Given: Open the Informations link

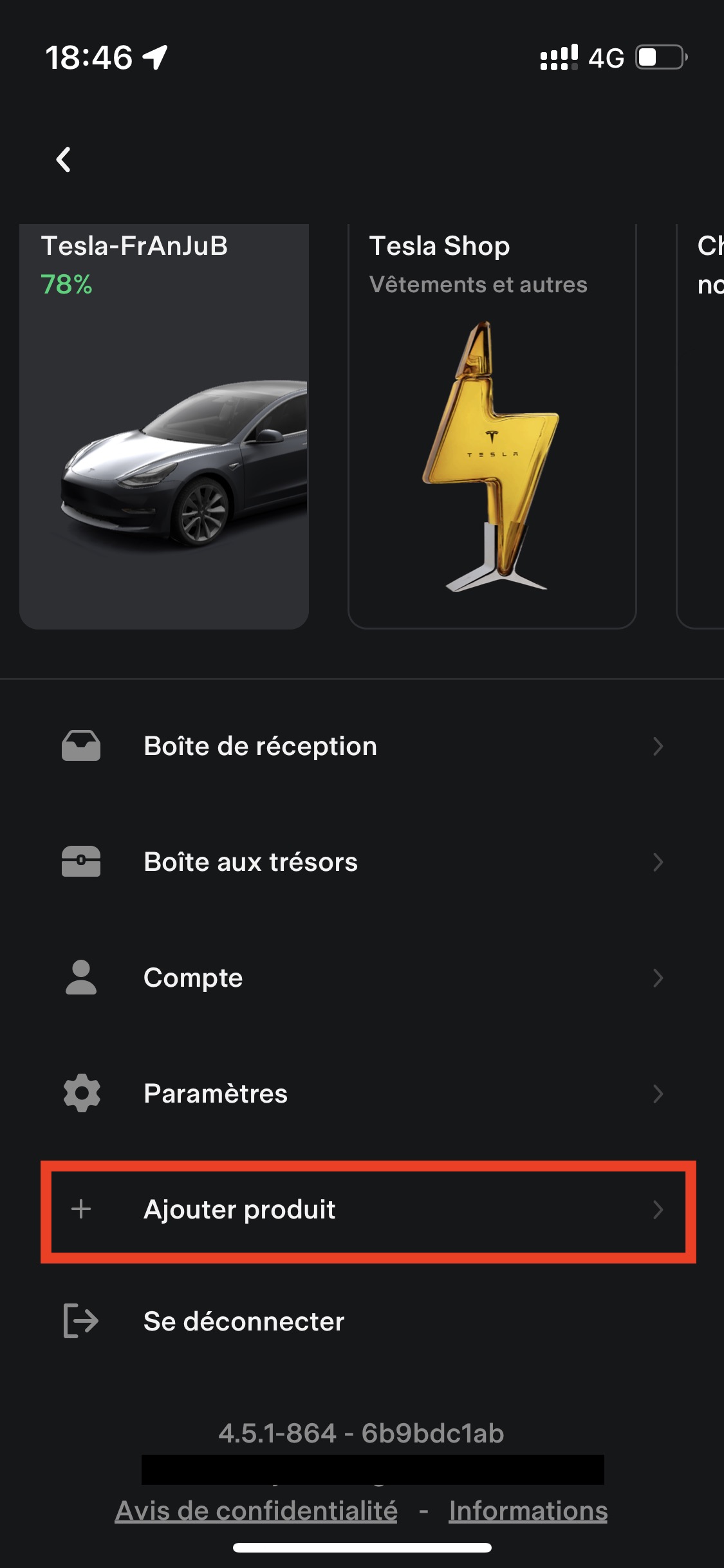Looking at the screenshot, I should 528,1511.
